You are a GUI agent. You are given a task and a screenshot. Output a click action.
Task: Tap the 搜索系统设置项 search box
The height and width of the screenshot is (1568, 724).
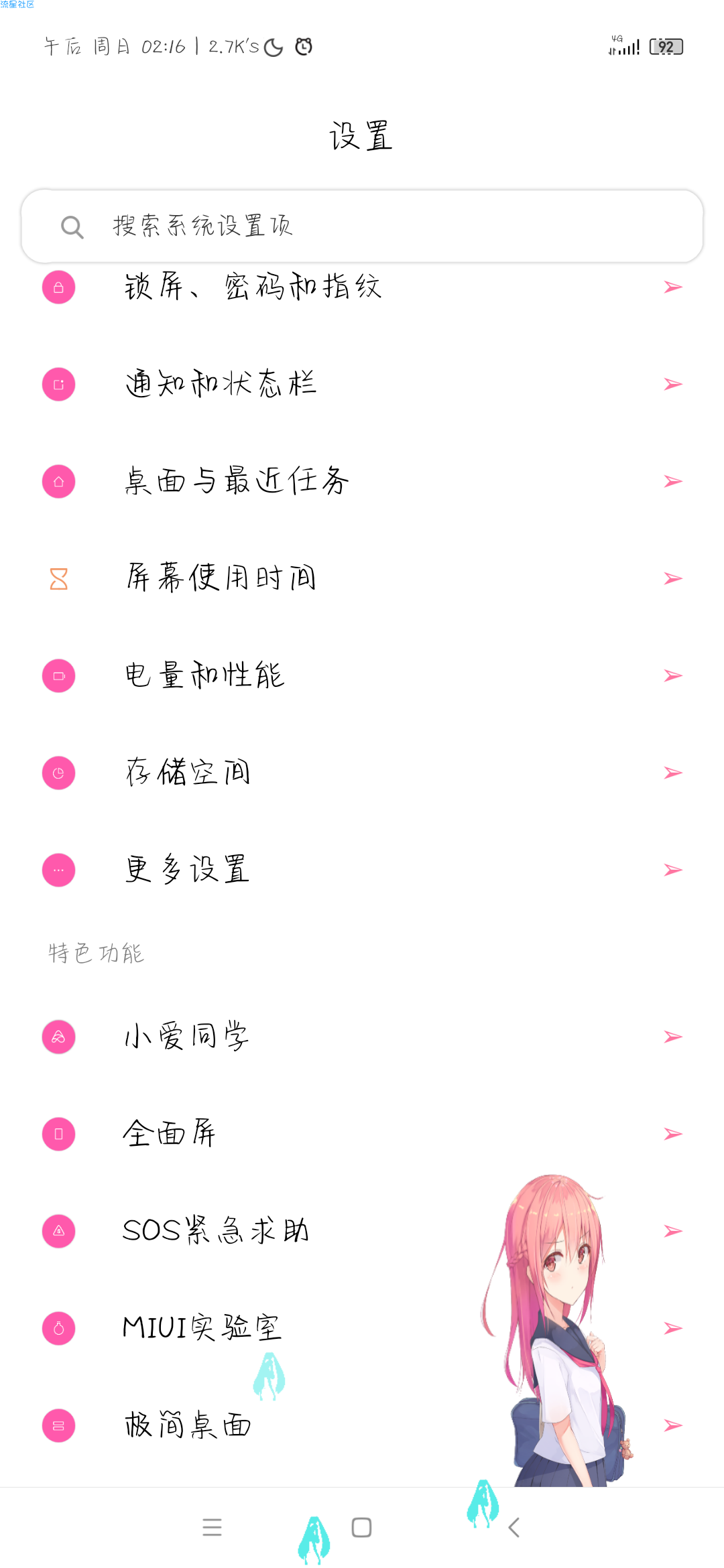[362, 226]
